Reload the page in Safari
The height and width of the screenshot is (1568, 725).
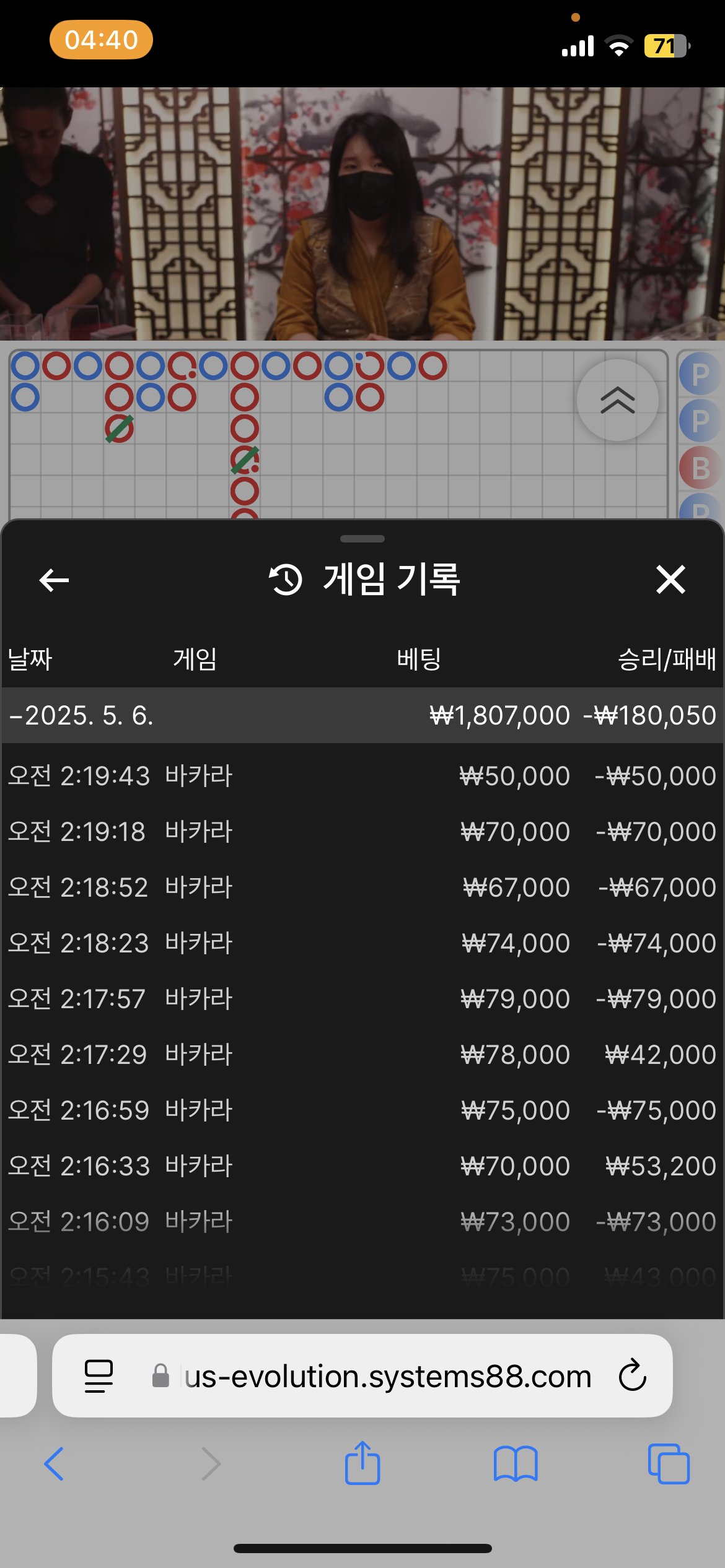pyautogui.click(x=632, y=1376)
